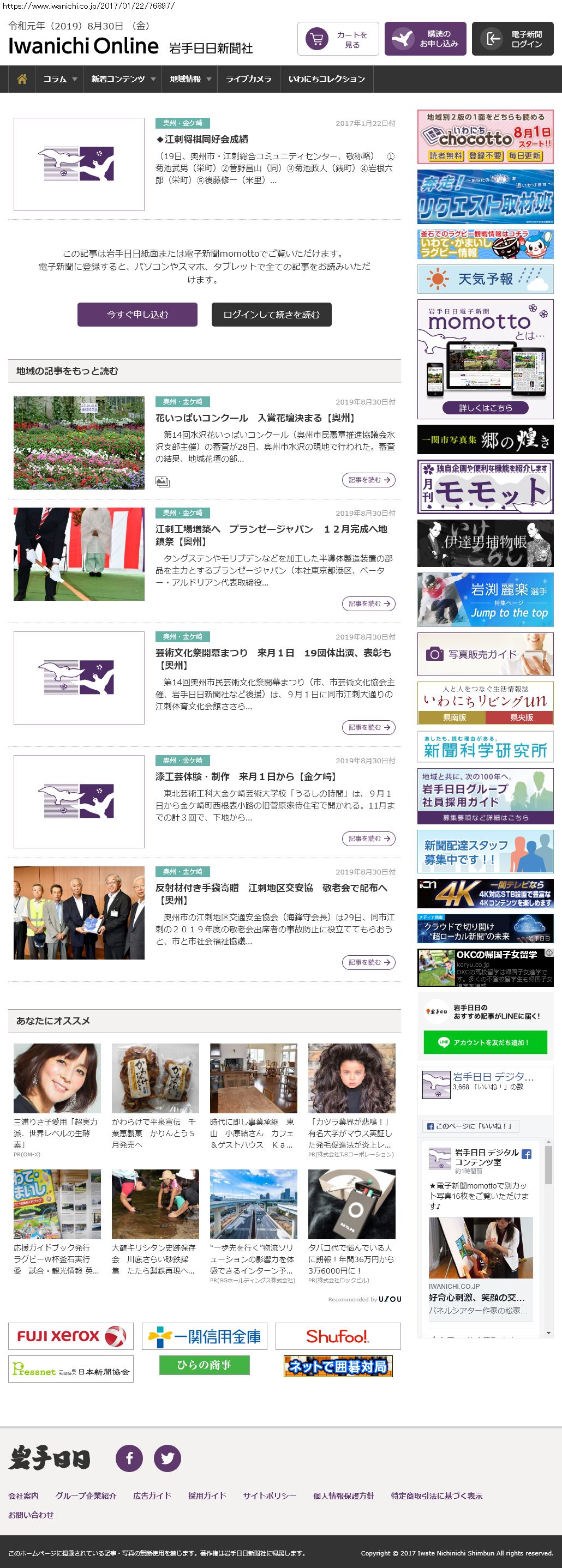This screenshot has width=562, height=1568.
Task: Expand the コラム dropdown menu
Action: (59, 79)
